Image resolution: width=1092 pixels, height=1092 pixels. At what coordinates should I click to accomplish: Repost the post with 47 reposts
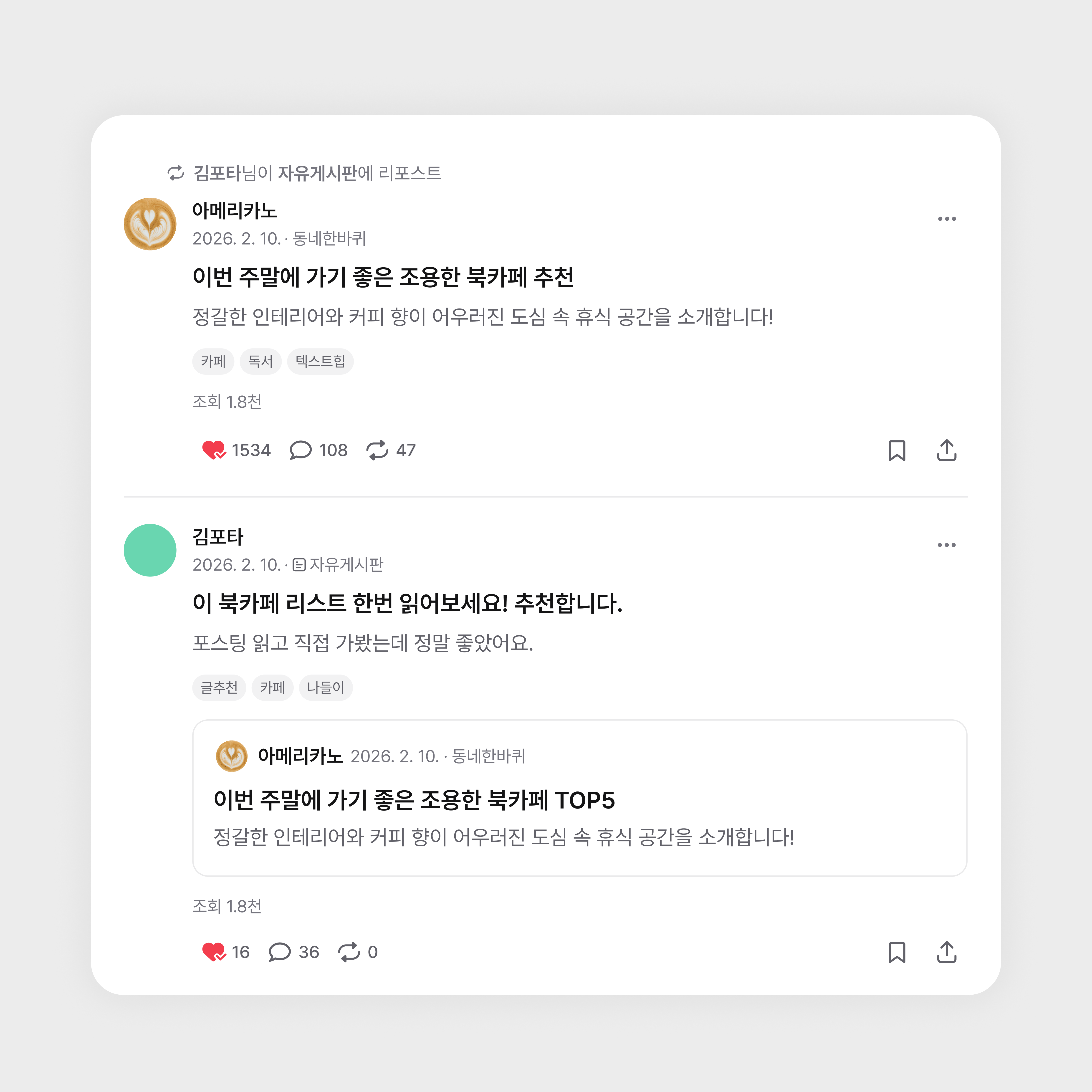(377, 450)
